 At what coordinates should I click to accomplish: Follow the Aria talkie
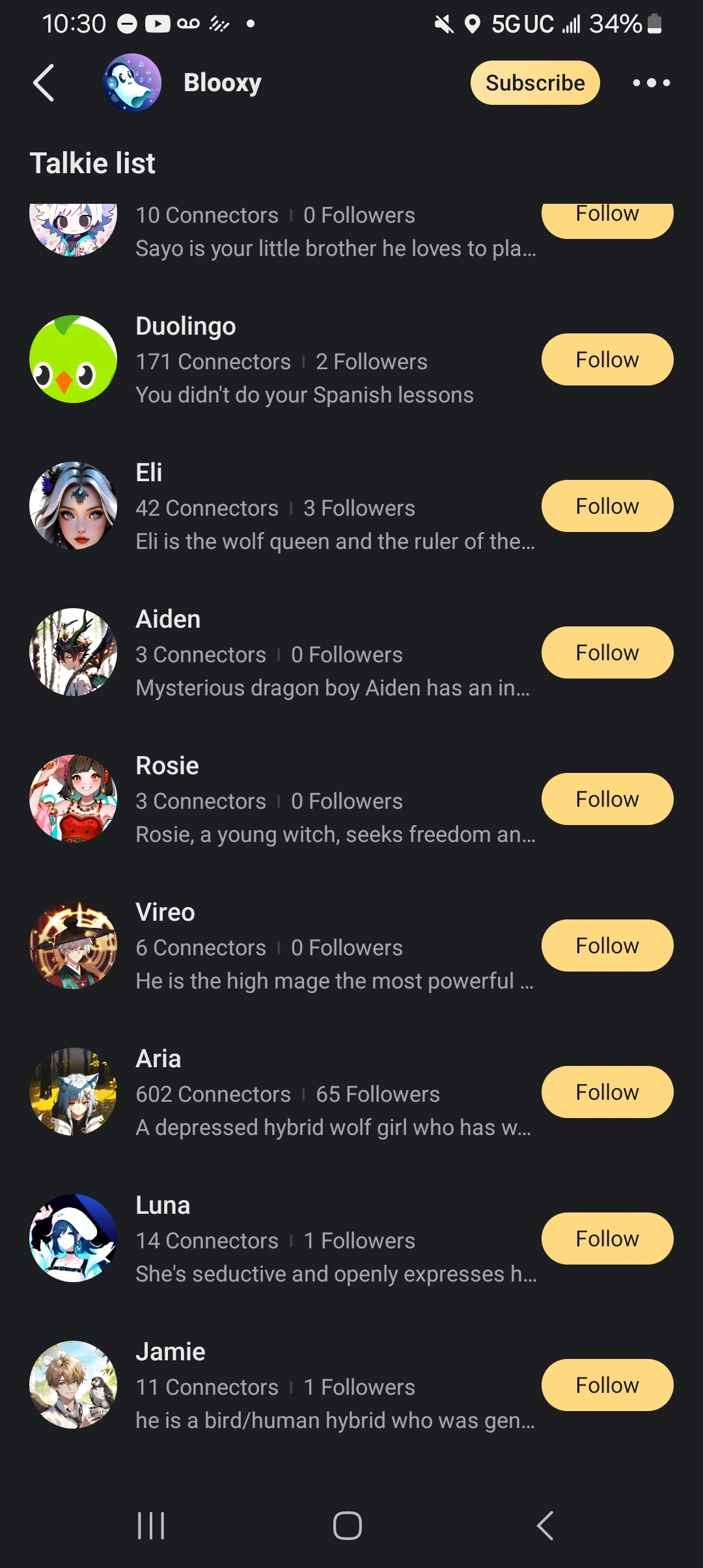point(607,1092)
